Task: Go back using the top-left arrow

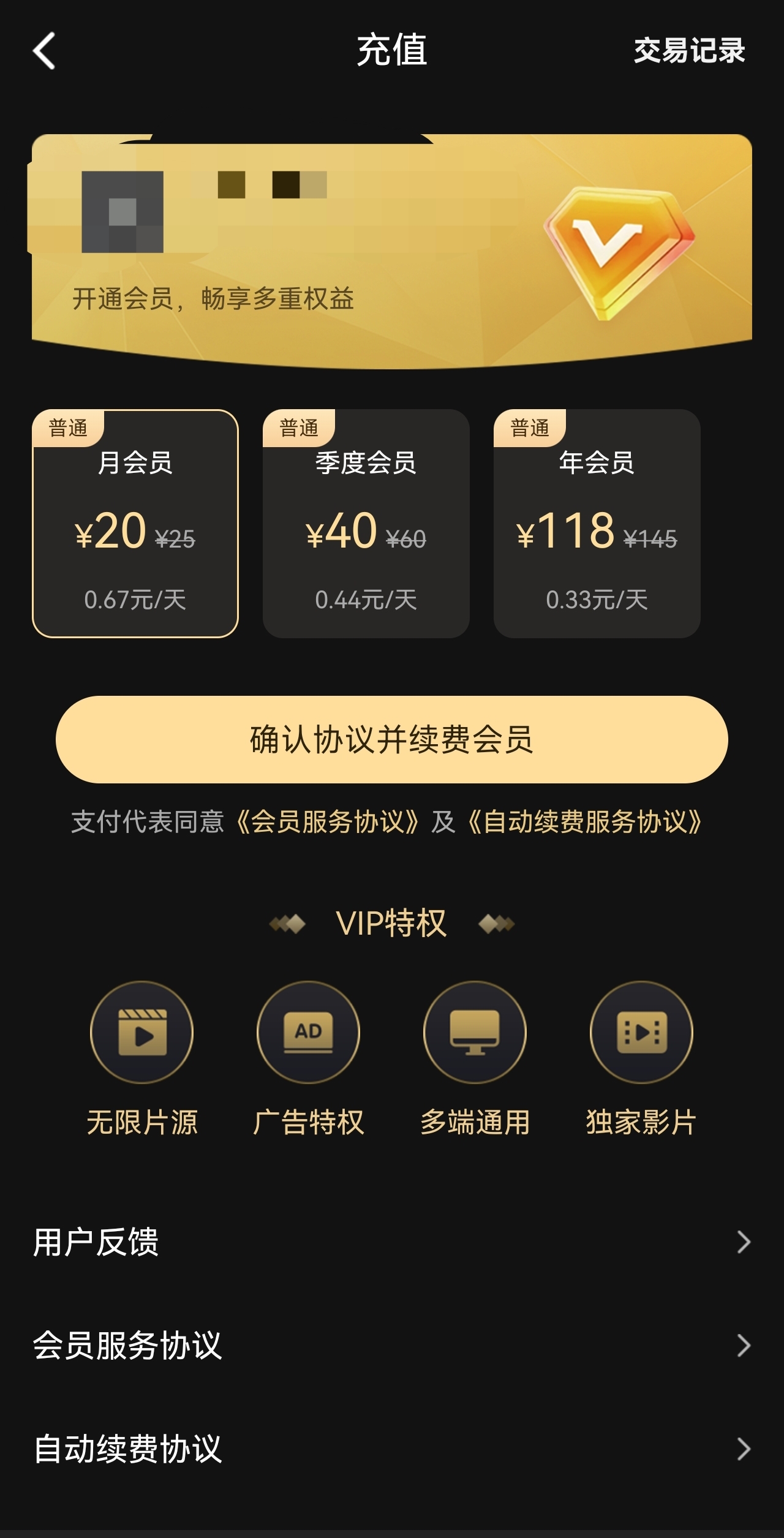Action: point(44,51)
